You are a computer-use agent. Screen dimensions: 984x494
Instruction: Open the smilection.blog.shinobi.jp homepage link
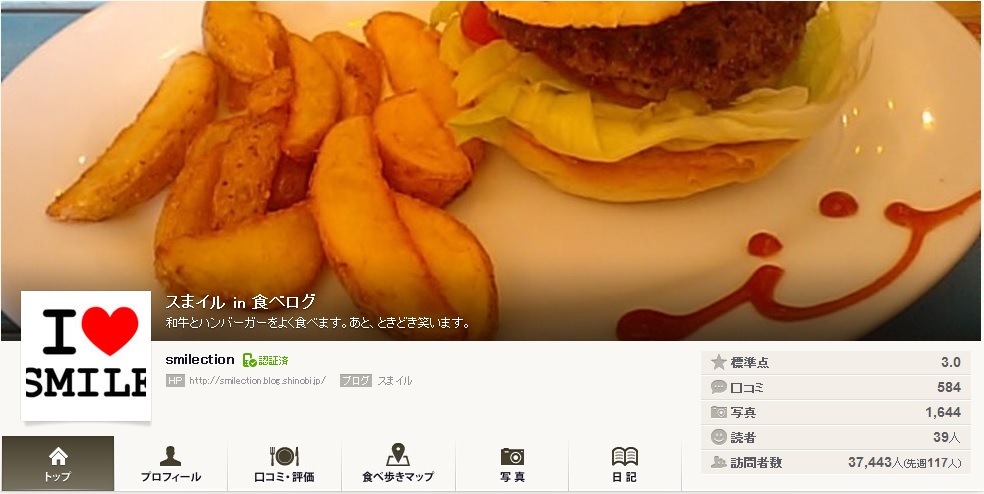coord(257,381)
